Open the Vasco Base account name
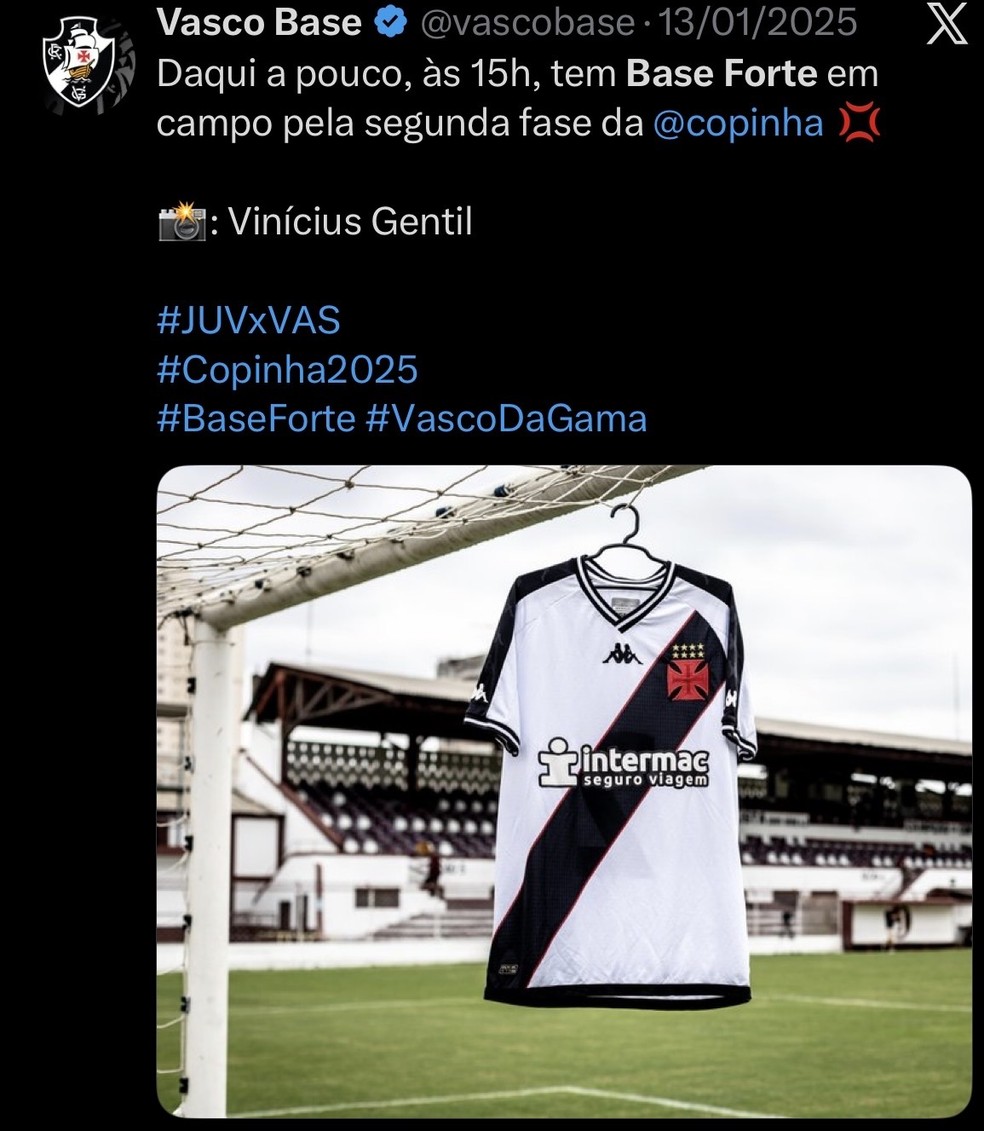Image resolution: width=984 pixels, height=1131 pixels. tap(259, 22)
